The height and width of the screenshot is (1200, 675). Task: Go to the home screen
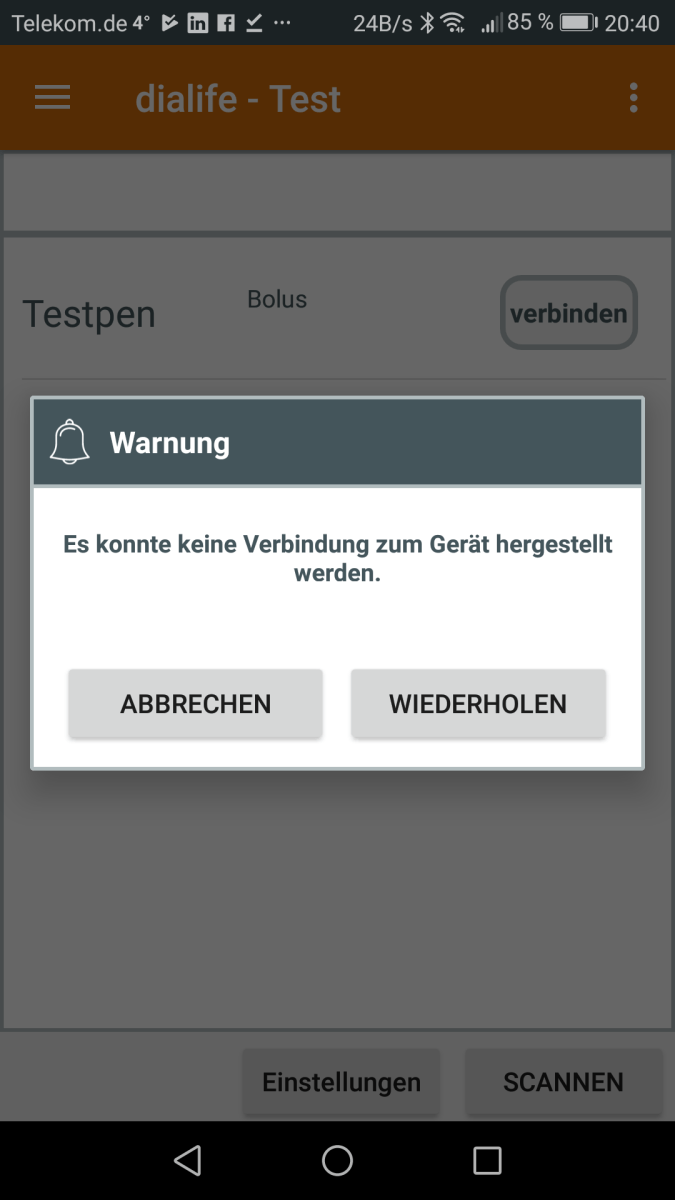click(337, 1160)
